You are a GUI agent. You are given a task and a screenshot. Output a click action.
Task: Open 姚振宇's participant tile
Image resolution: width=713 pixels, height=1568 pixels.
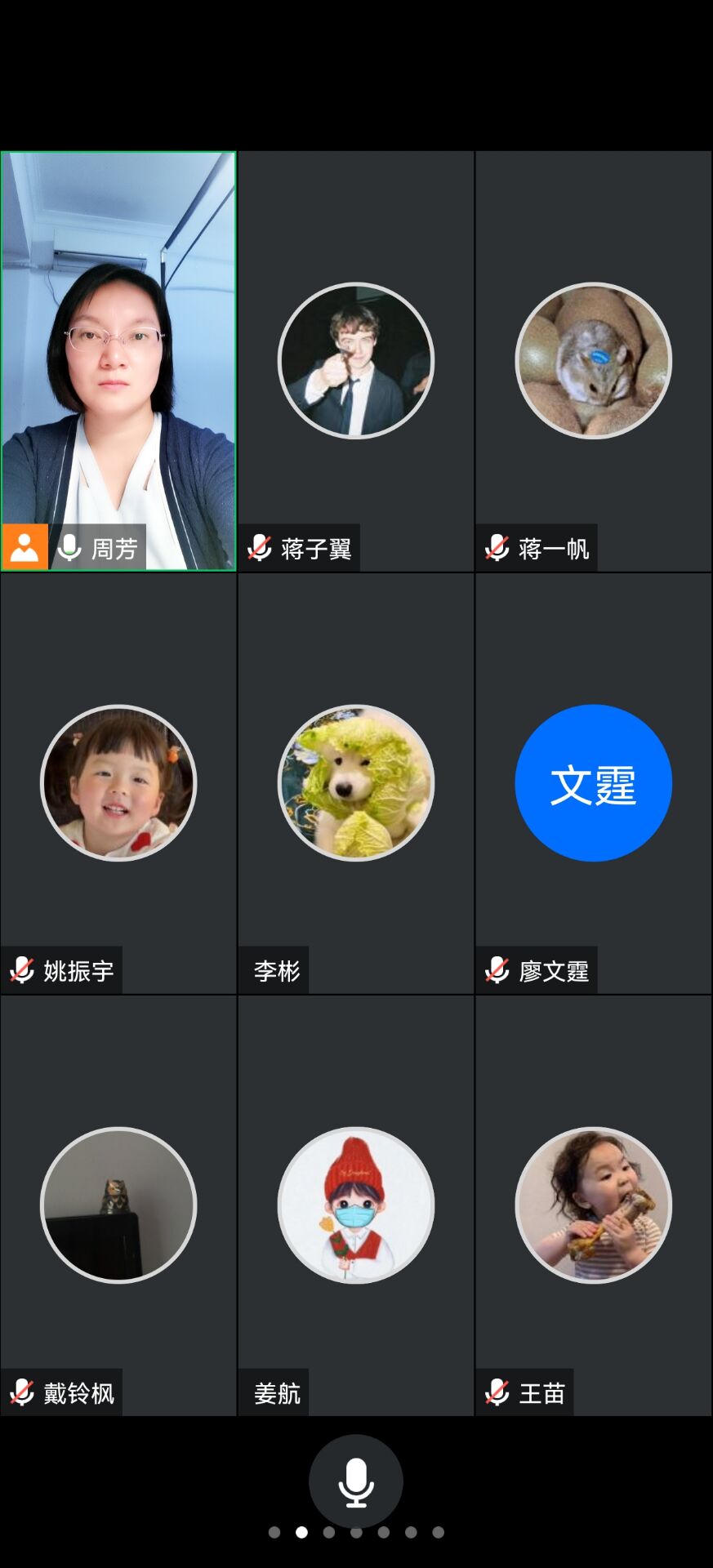point(118,782)
